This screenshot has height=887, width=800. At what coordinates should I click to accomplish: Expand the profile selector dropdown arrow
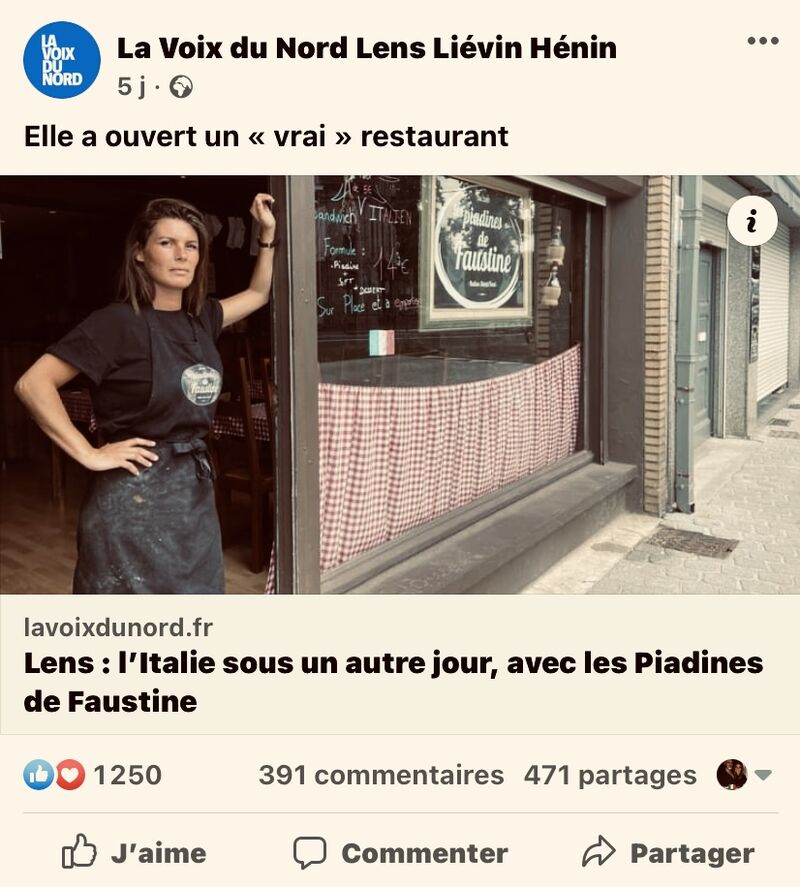(763, 775)
